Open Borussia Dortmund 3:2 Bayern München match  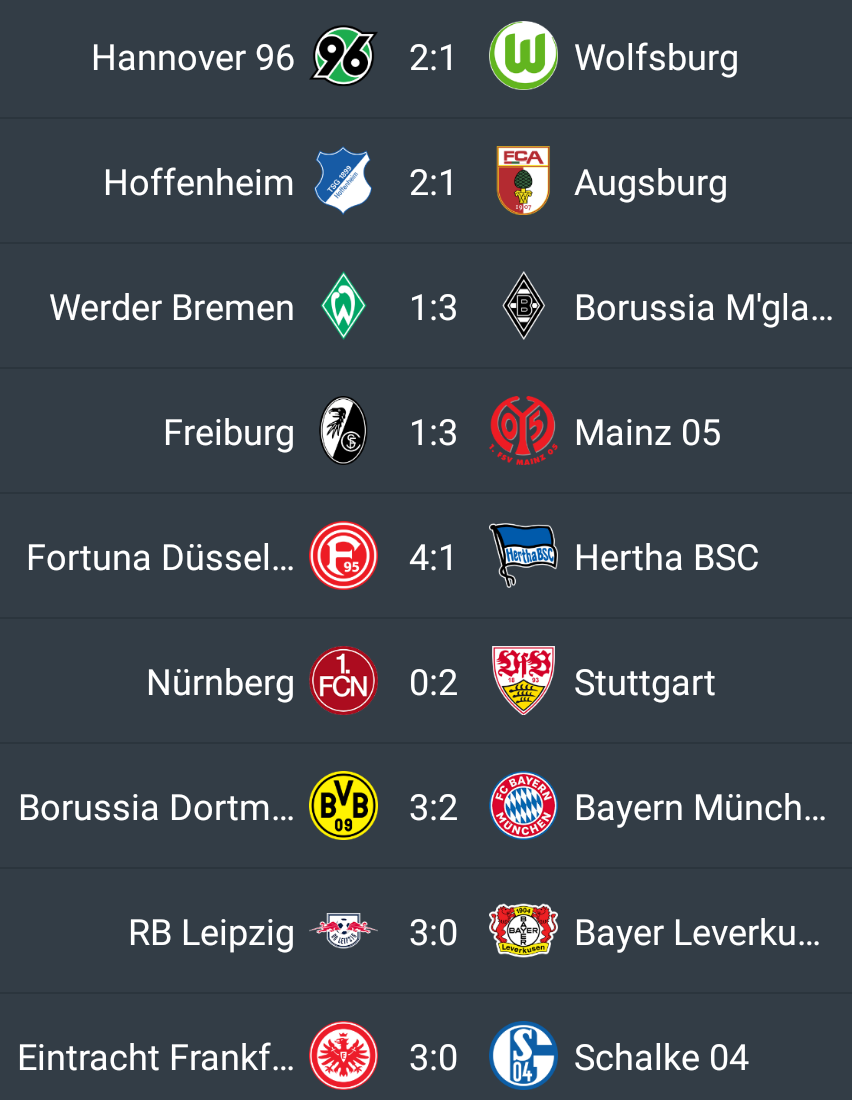[x=432, y=807]
